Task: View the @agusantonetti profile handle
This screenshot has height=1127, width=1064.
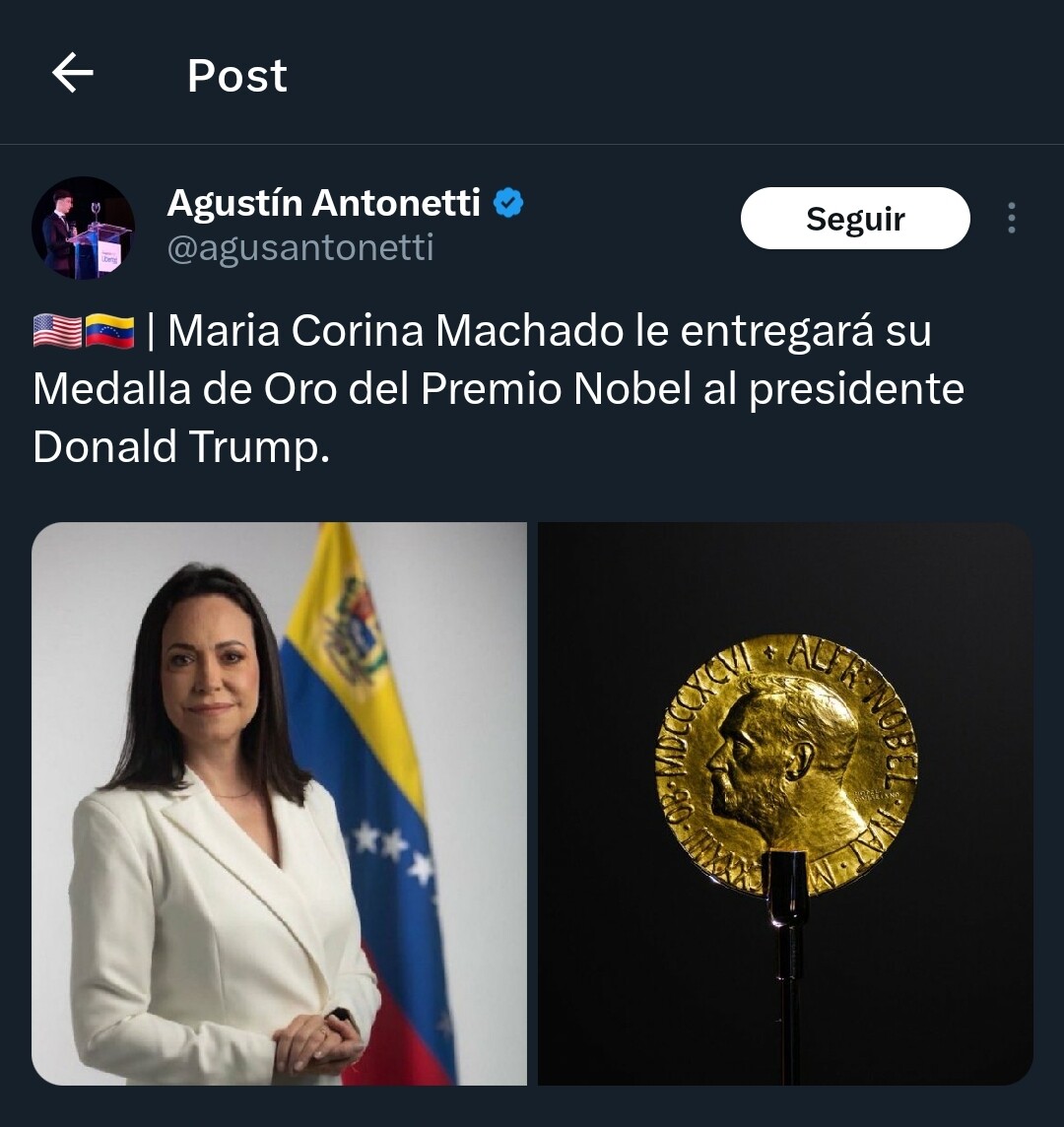Action: tap(300, 248)
